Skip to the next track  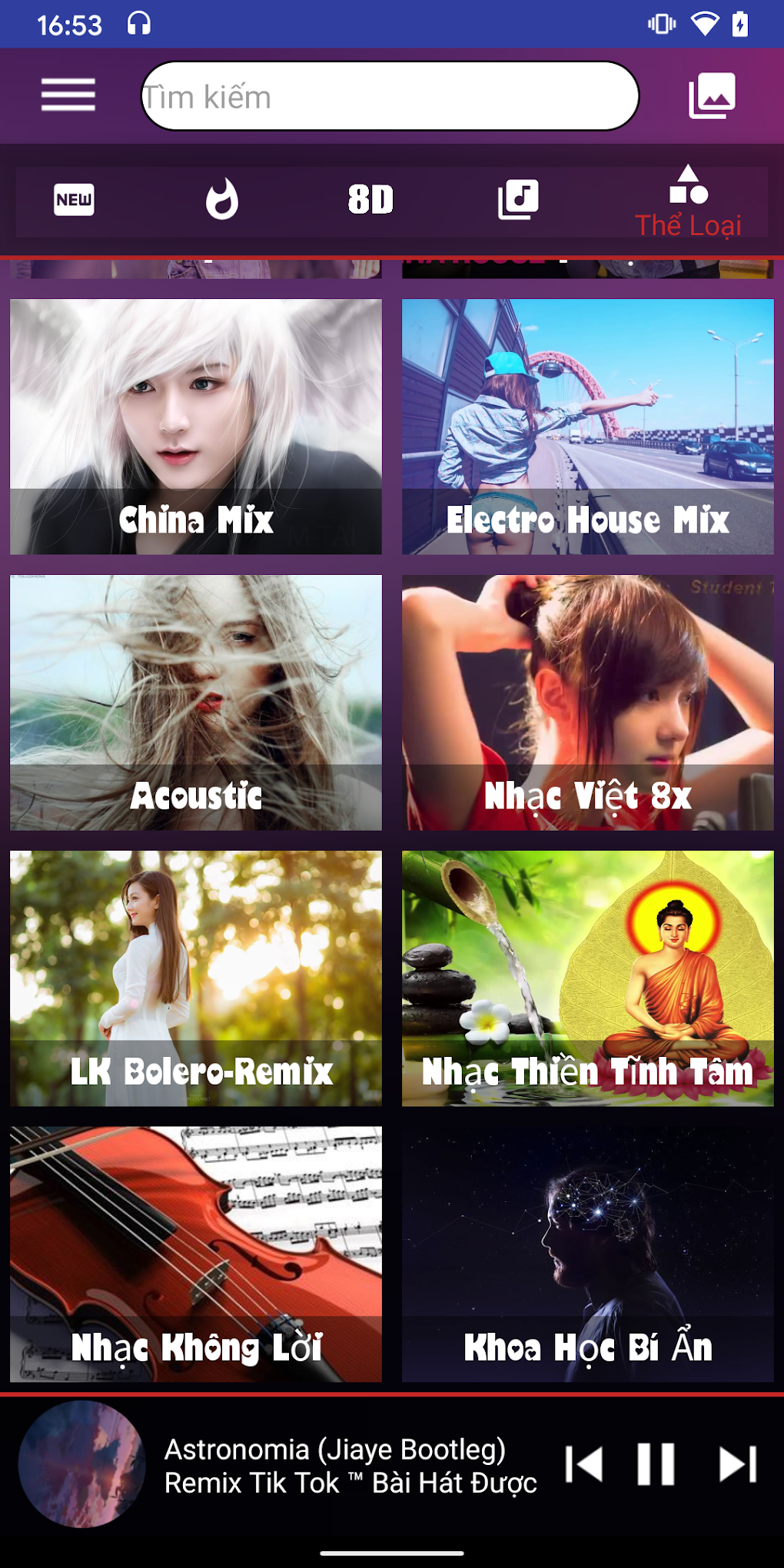pyautogui.click(x=736, y=1464)
